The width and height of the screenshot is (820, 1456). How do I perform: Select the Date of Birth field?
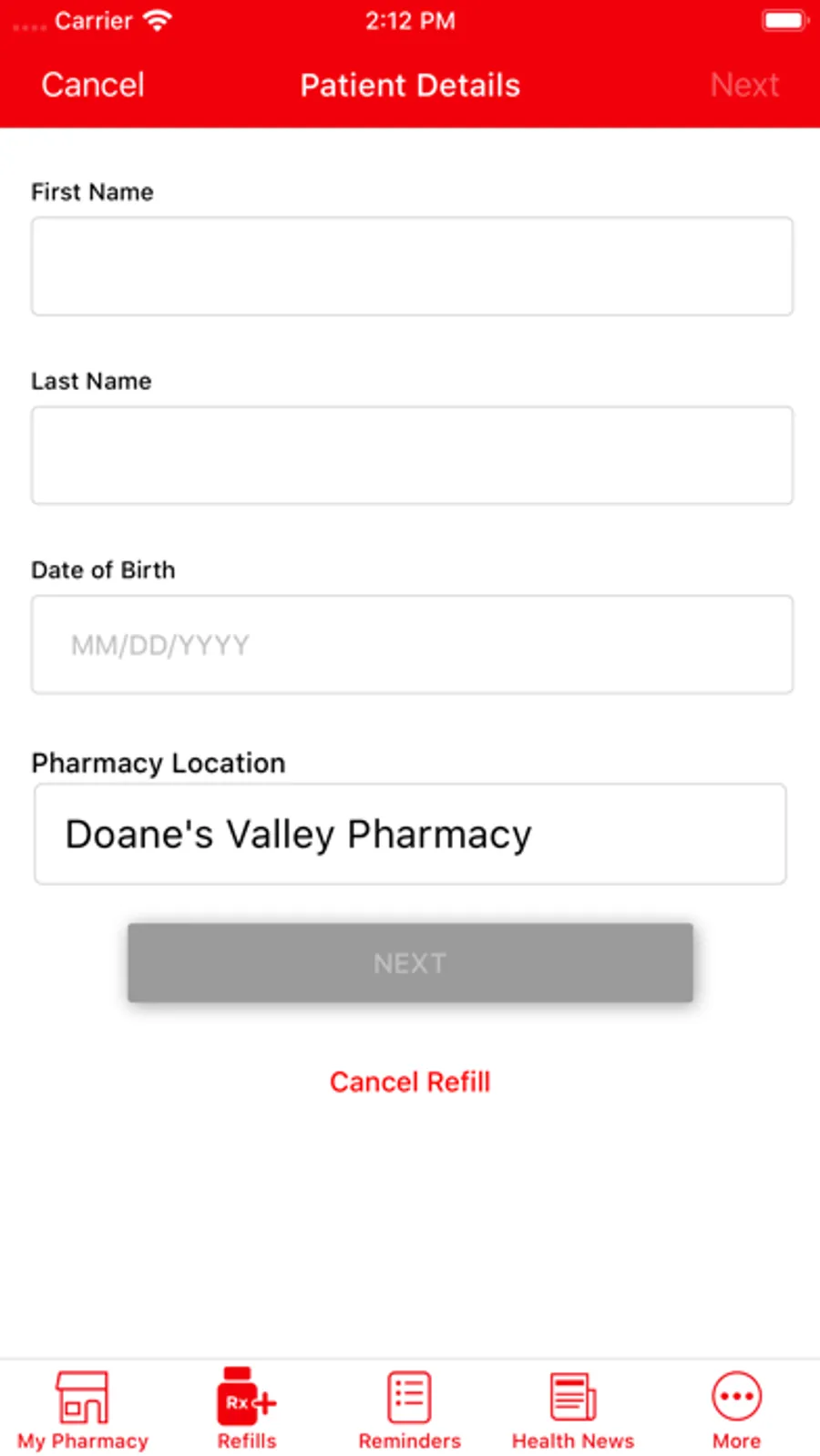click(412, 645)
